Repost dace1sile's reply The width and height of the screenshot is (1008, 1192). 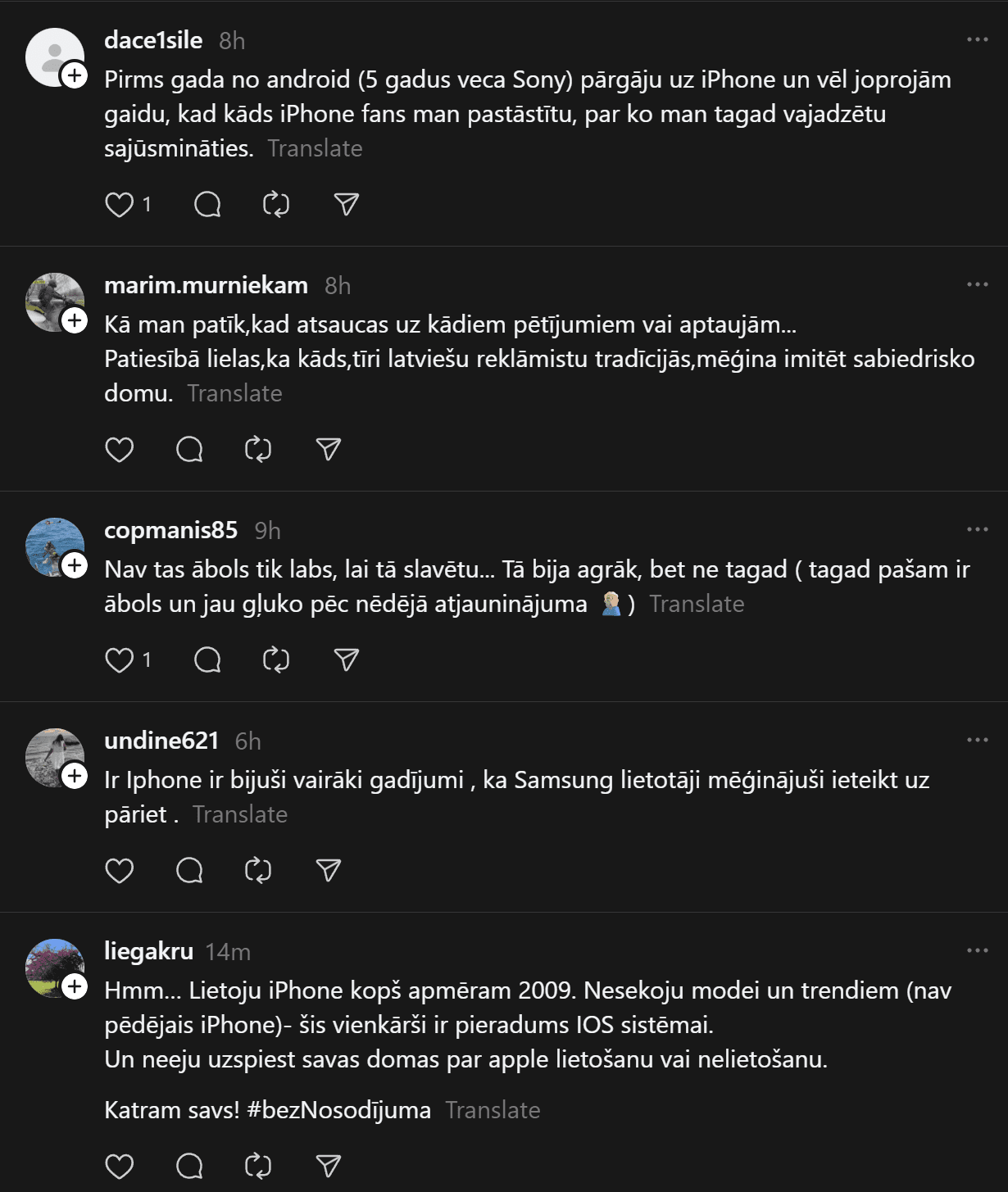(276, 204)
